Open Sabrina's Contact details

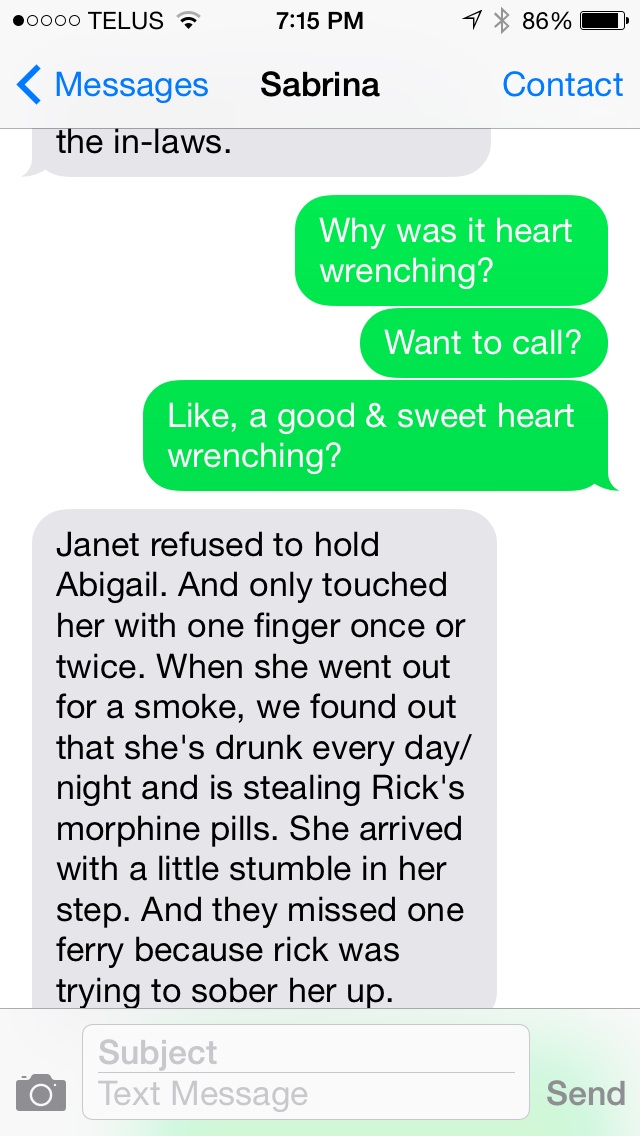562,85
